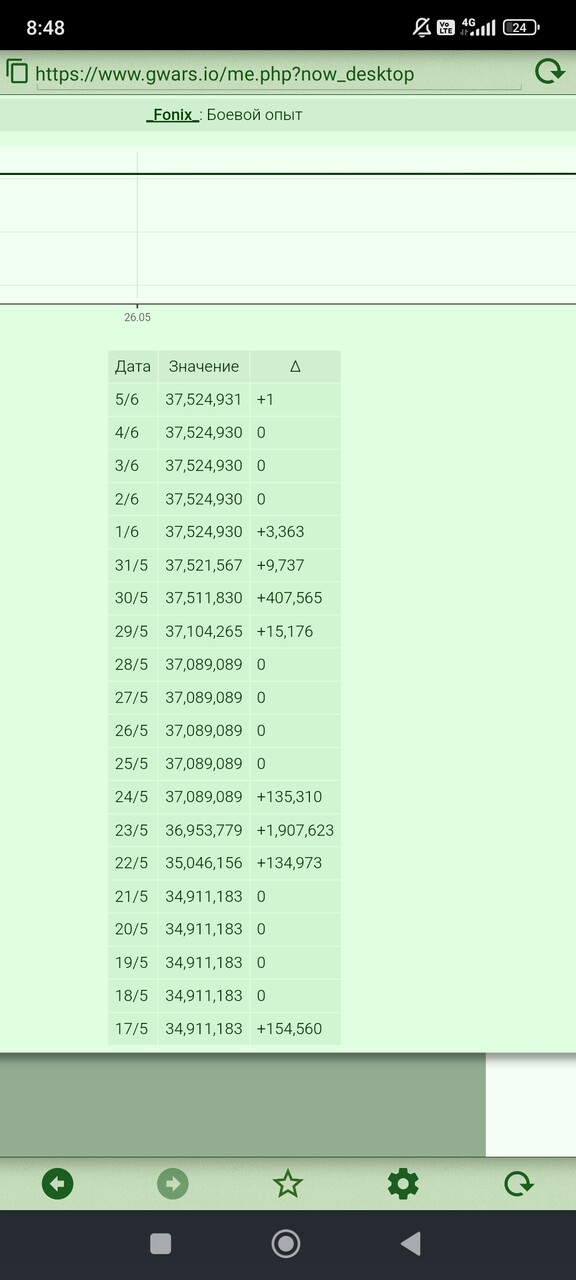Go to system home screen
Screen dimensions: 576x1280
[x=286, y=1243]
